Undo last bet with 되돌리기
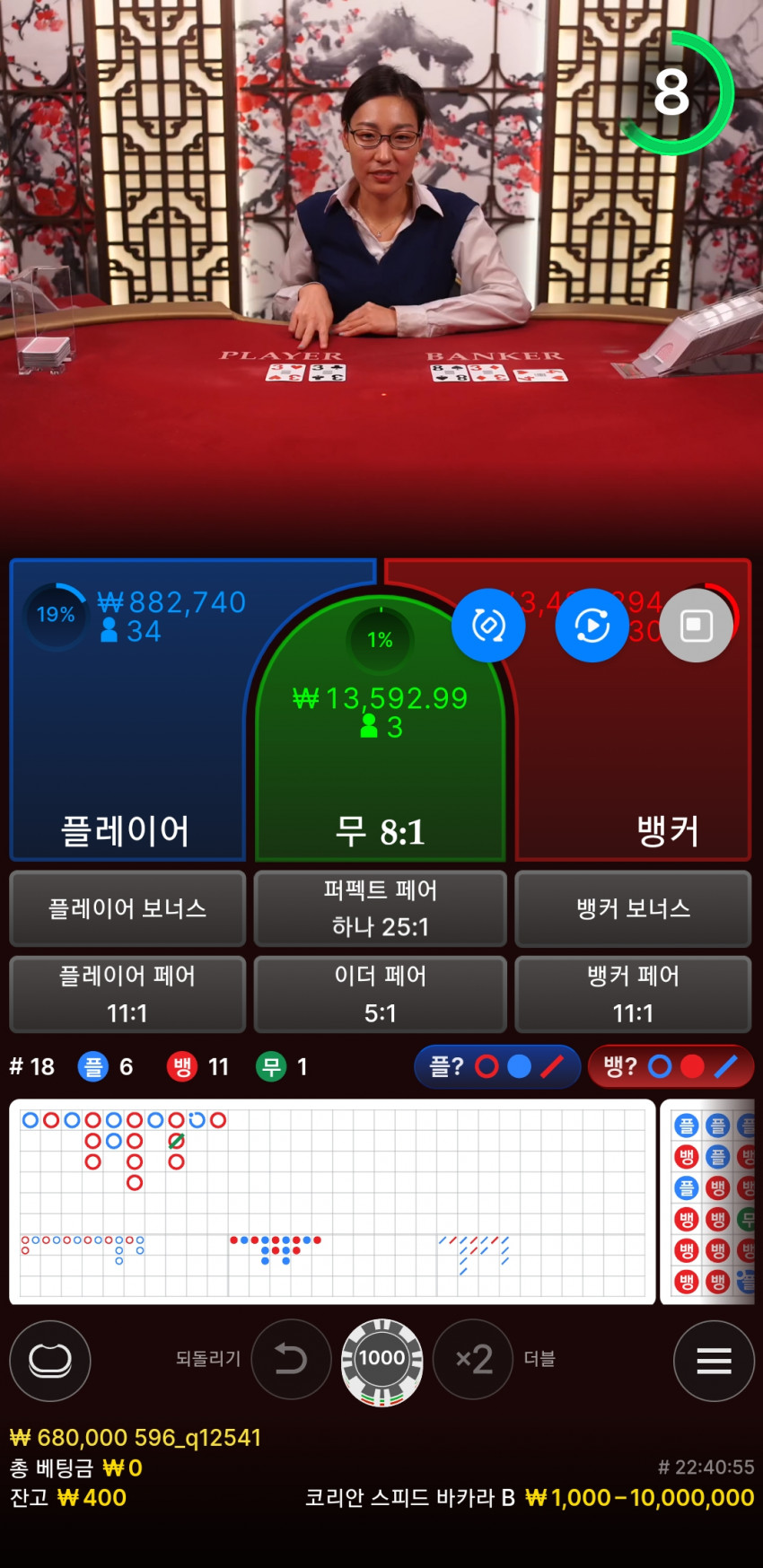Screen dimensions: 763x1568 pyautogui.click(x=291, y=1359)
